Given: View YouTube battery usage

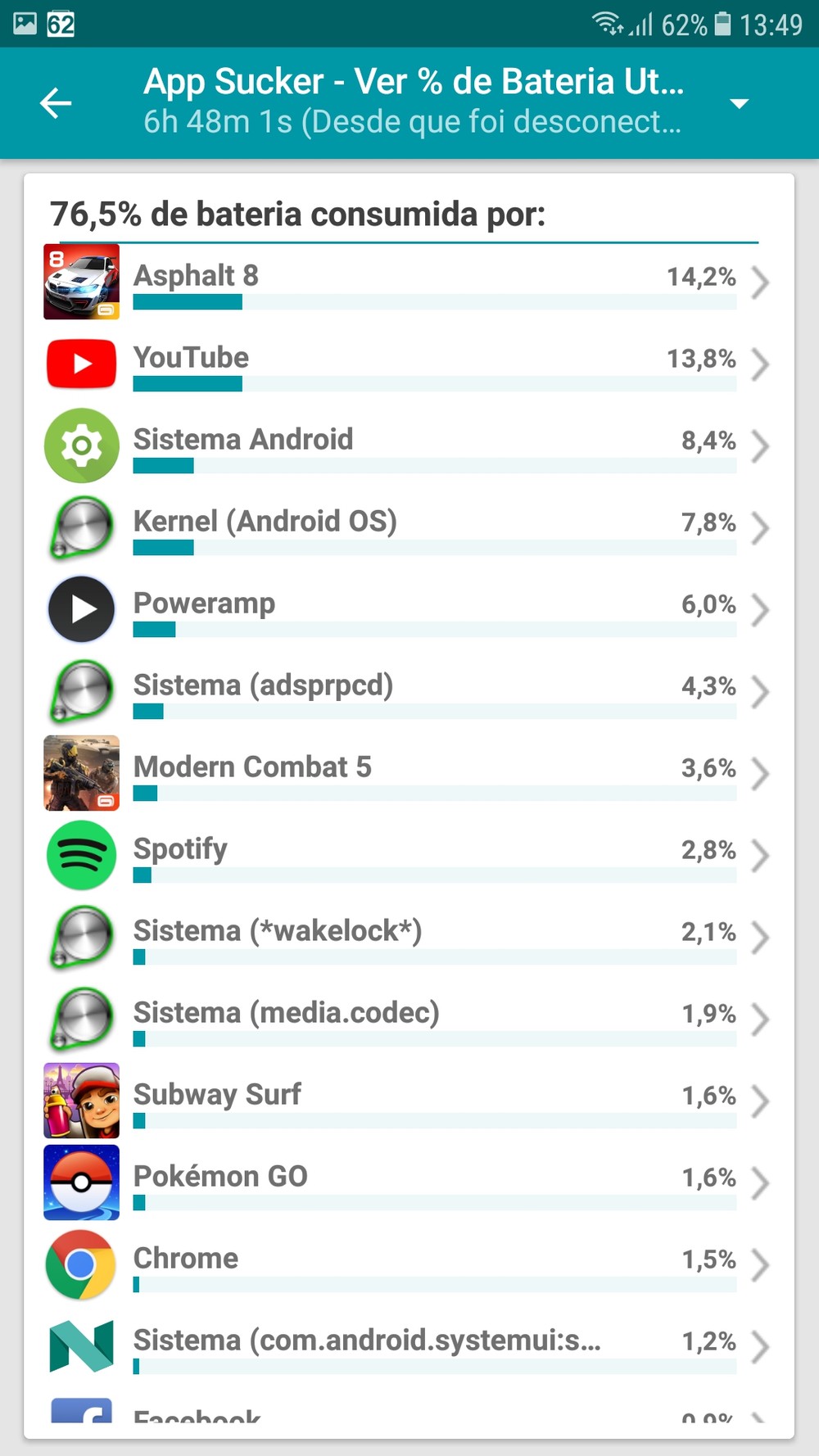Looking at the screenshot, I should pos(409,364).
